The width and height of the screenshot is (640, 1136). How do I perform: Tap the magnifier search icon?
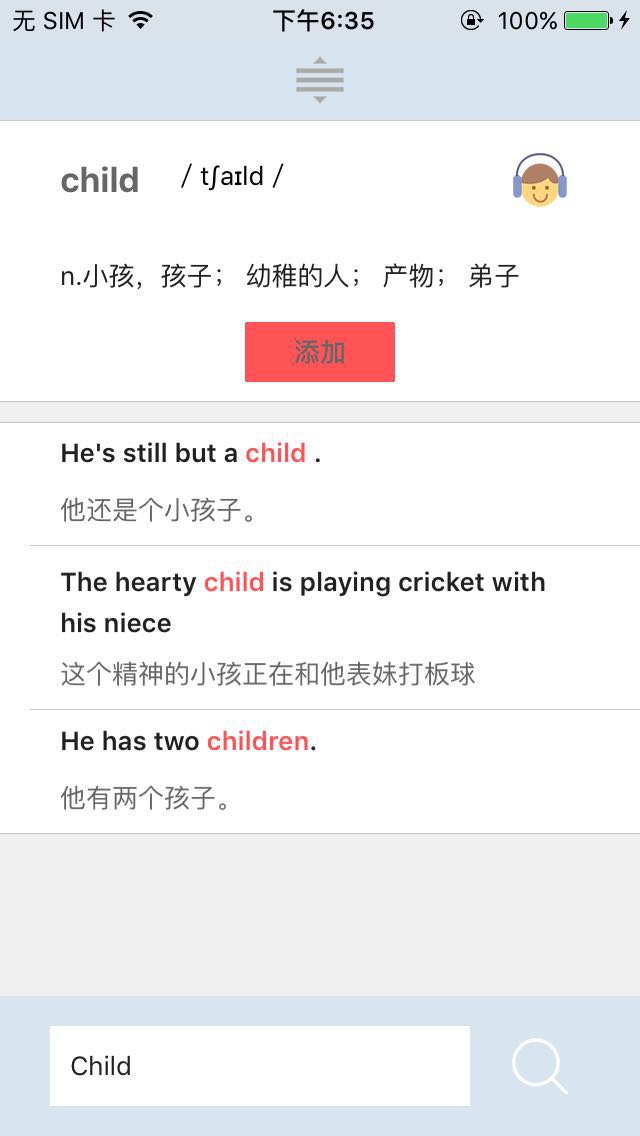pyautogui.click(x=539, y=1066)
